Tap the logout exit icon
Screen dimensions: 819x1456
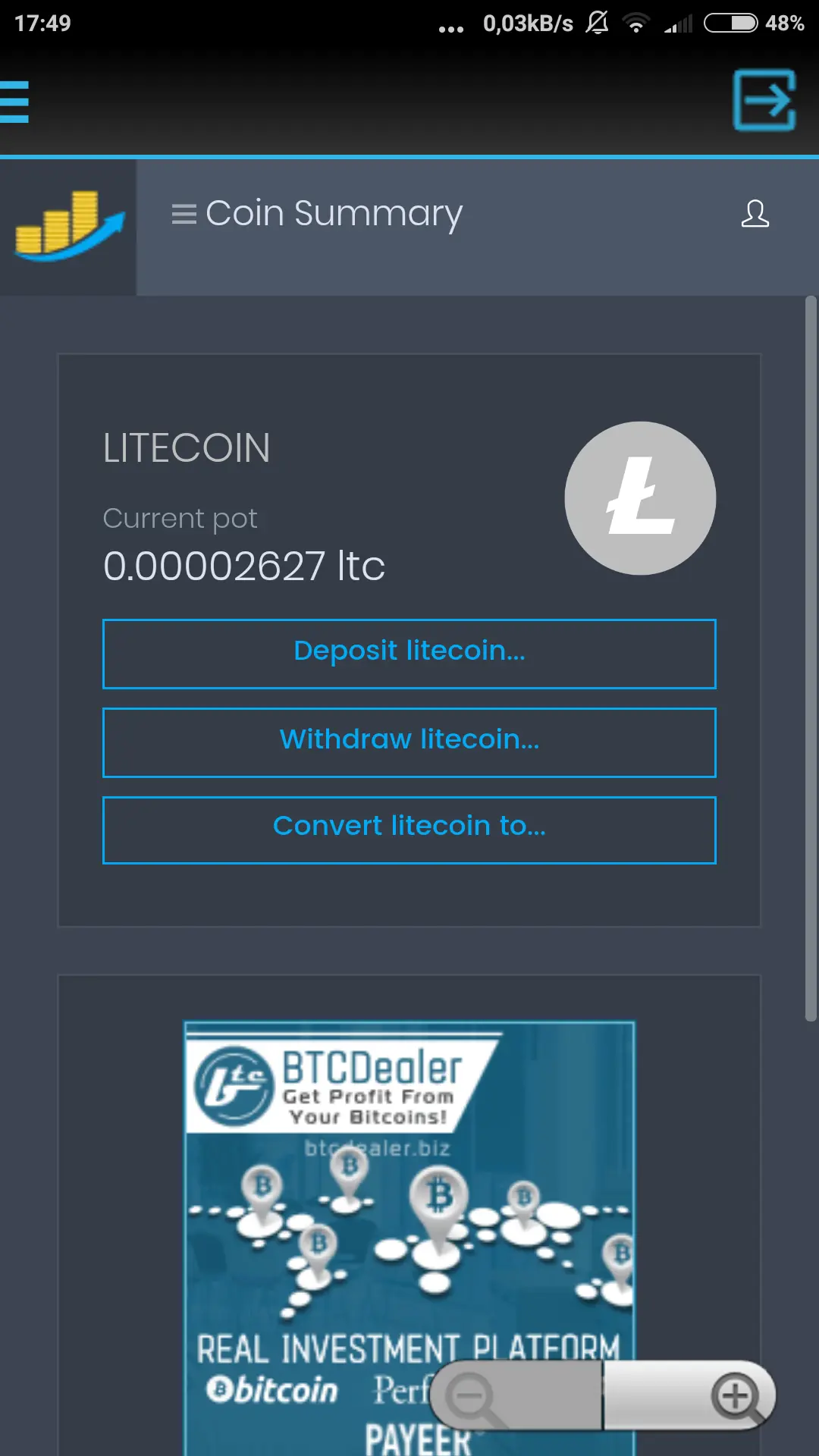coord(764,100)
